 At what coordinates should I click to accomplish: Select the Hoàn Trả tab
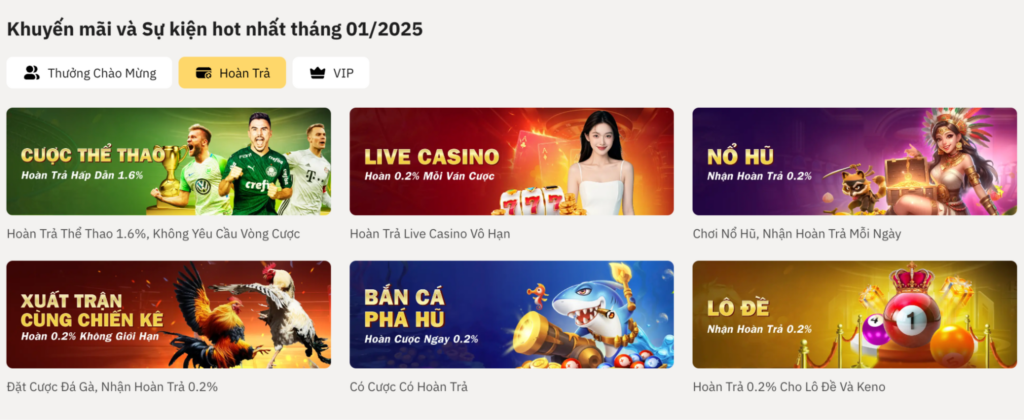232,73
